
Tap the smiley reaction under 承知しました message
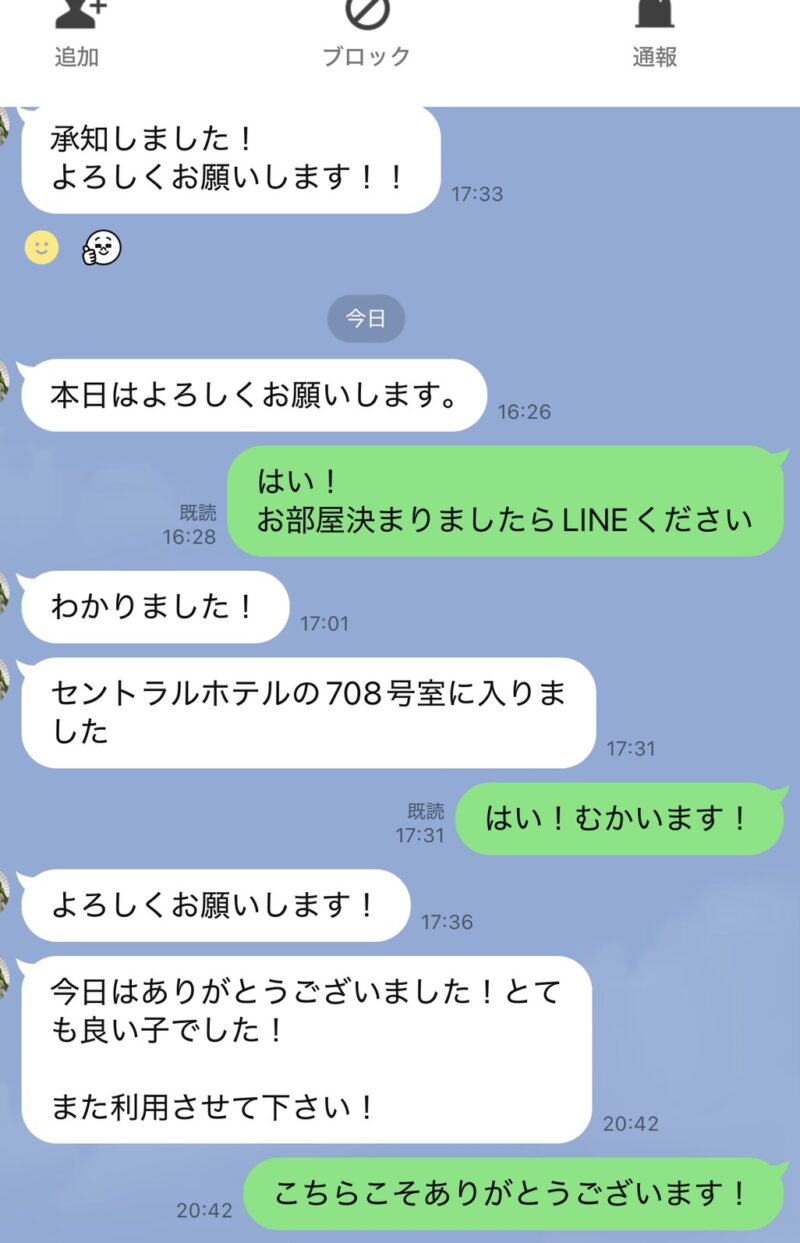42,248
